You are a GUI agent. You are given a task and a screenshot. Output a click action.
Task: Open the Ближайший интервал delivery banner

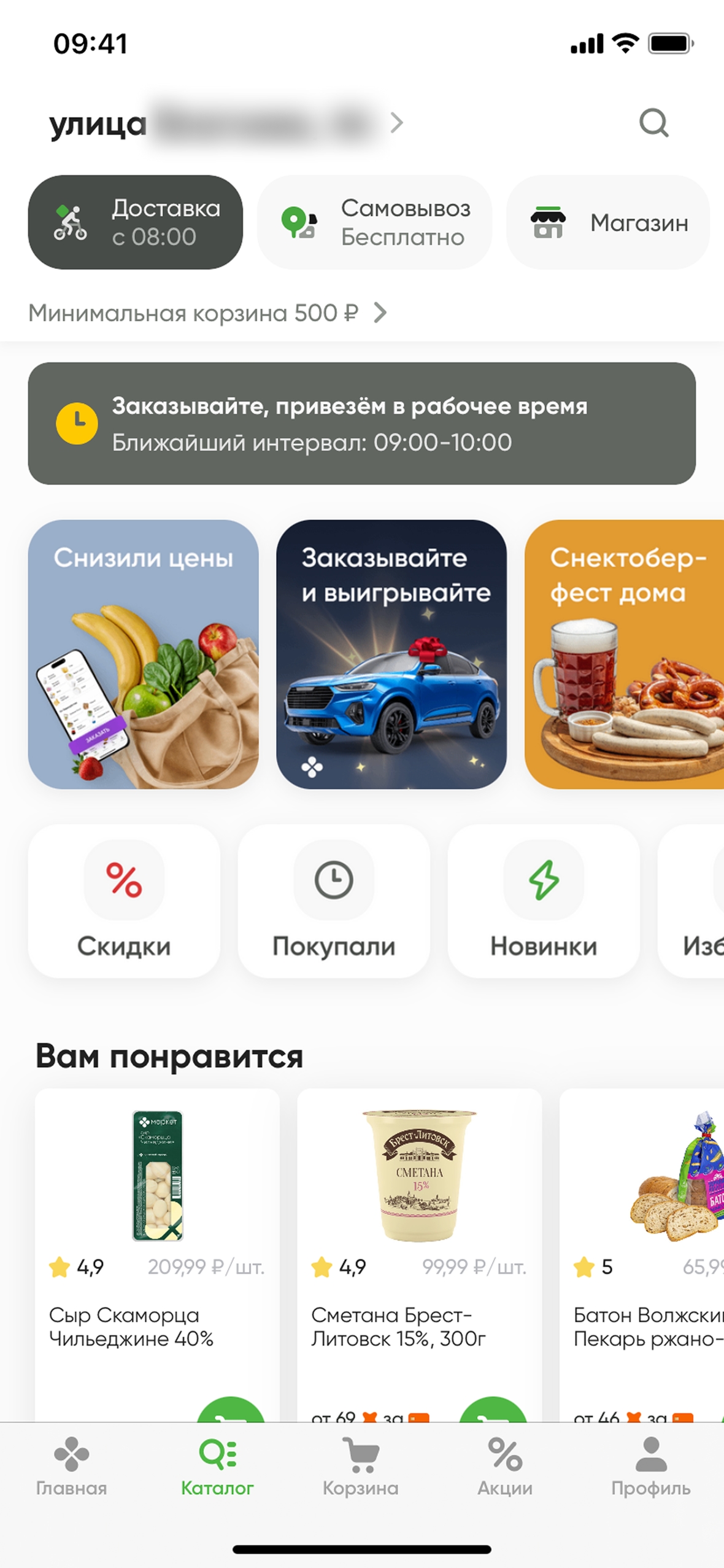(361, 424)
